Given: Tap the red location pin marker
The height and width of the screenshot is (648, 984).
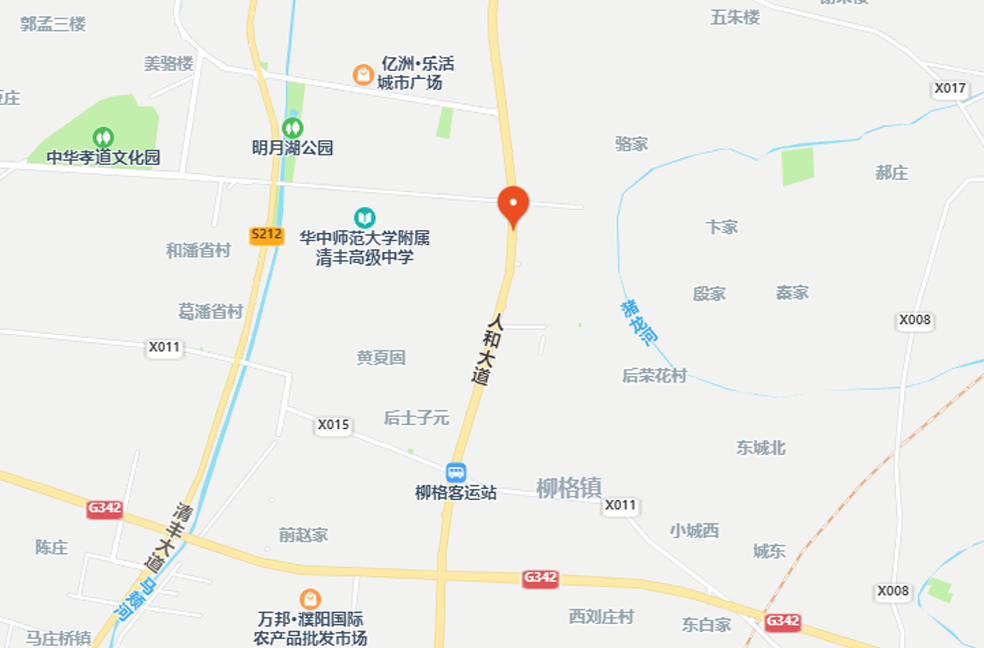Looking at the screenshot, I should (x=513, y=205).
